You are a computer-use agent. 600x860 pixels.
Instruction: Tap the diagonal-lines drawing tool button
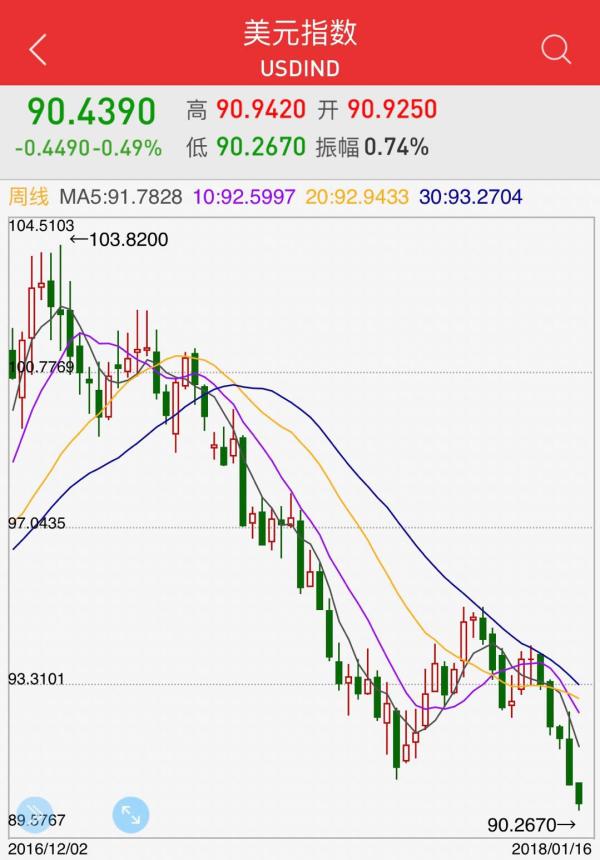click(x=35, y=815)
